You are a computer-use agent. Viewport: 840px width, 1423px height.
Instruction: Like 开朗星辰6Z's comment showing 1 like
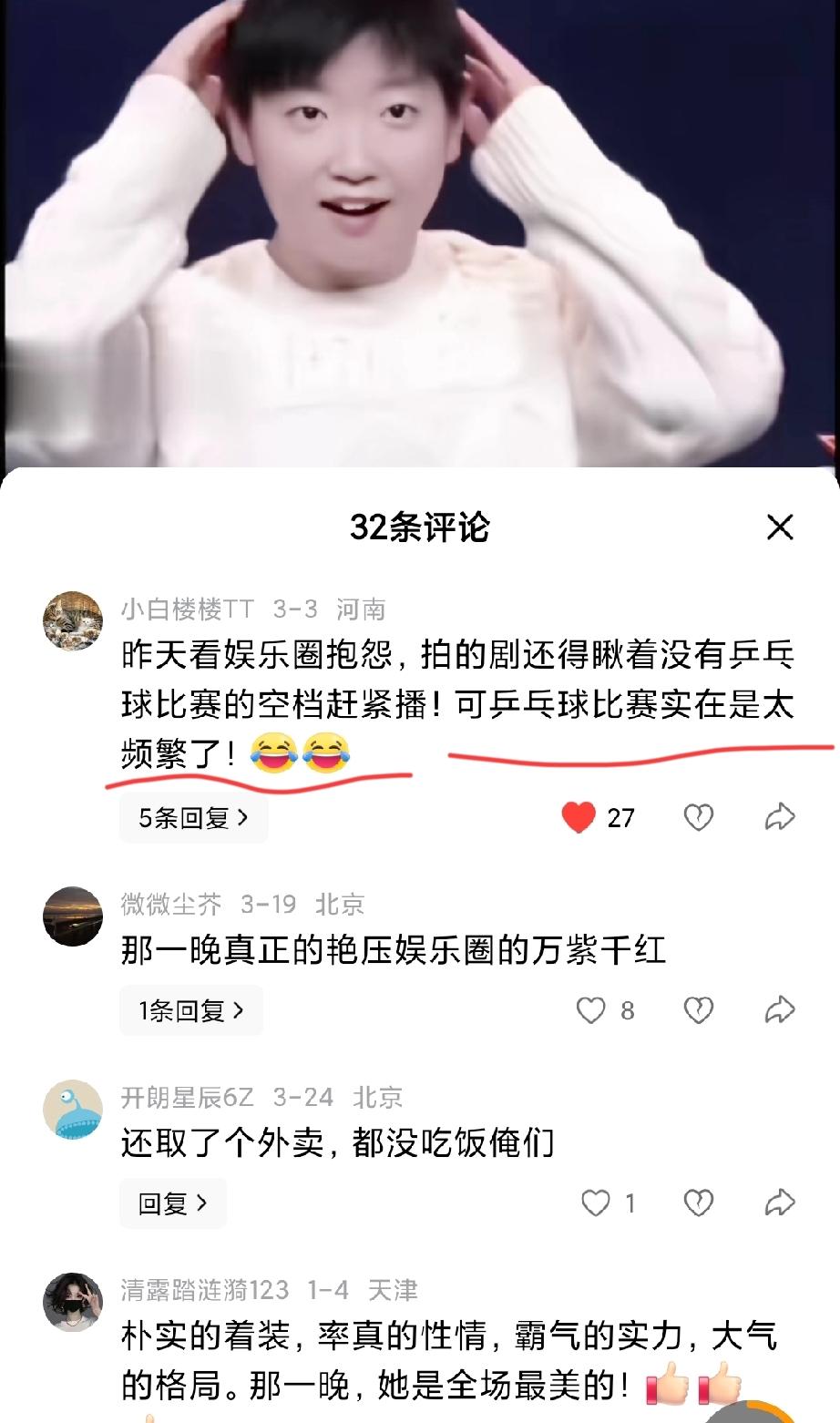[x=598, y=1203]
